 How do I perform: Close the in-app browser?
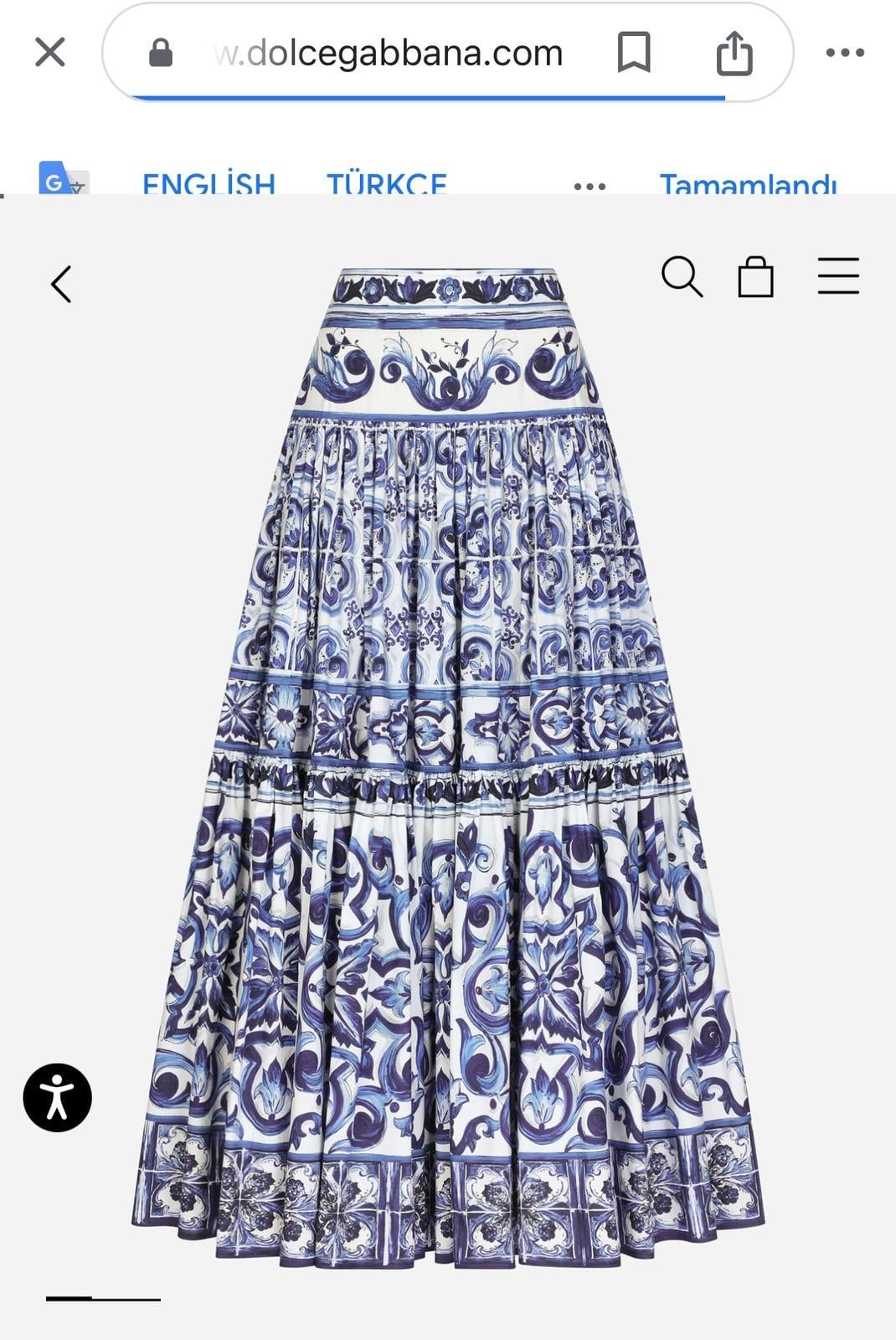(50, 53)
